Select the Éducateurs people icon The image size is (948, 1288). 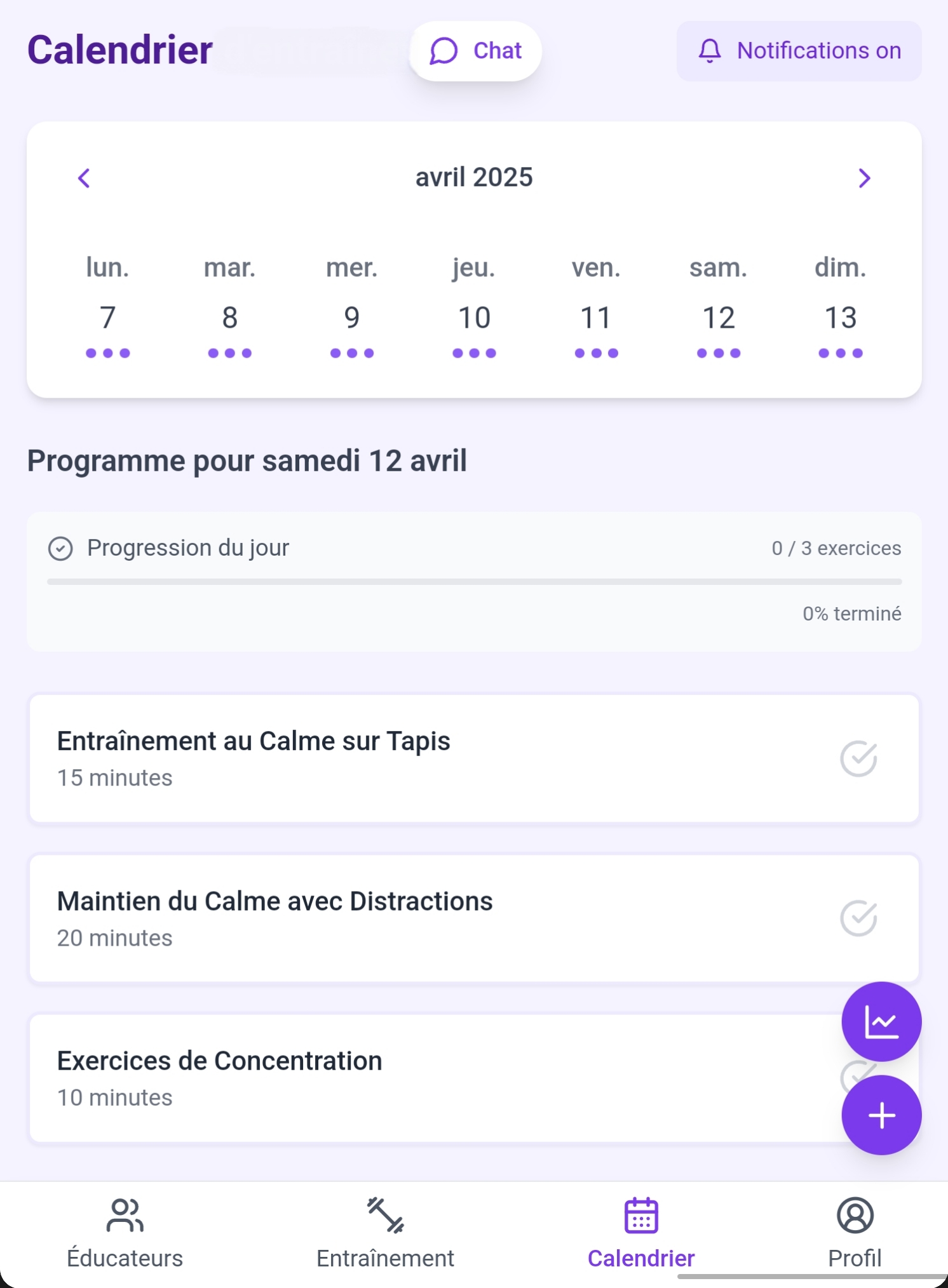[x=125, y=1215]
